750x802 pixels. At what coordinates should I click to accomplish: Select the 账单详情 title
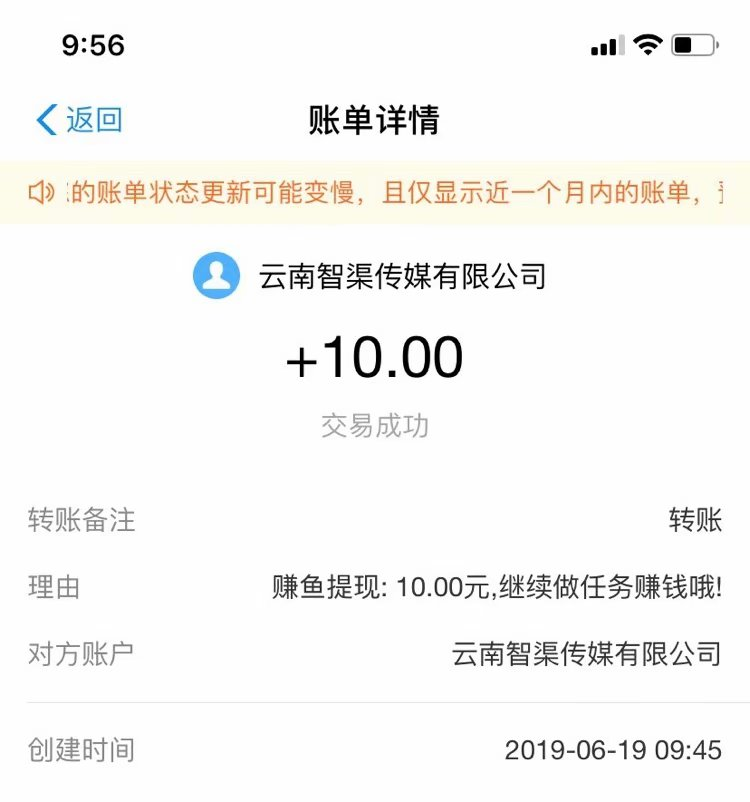click(x=375, y=118)
